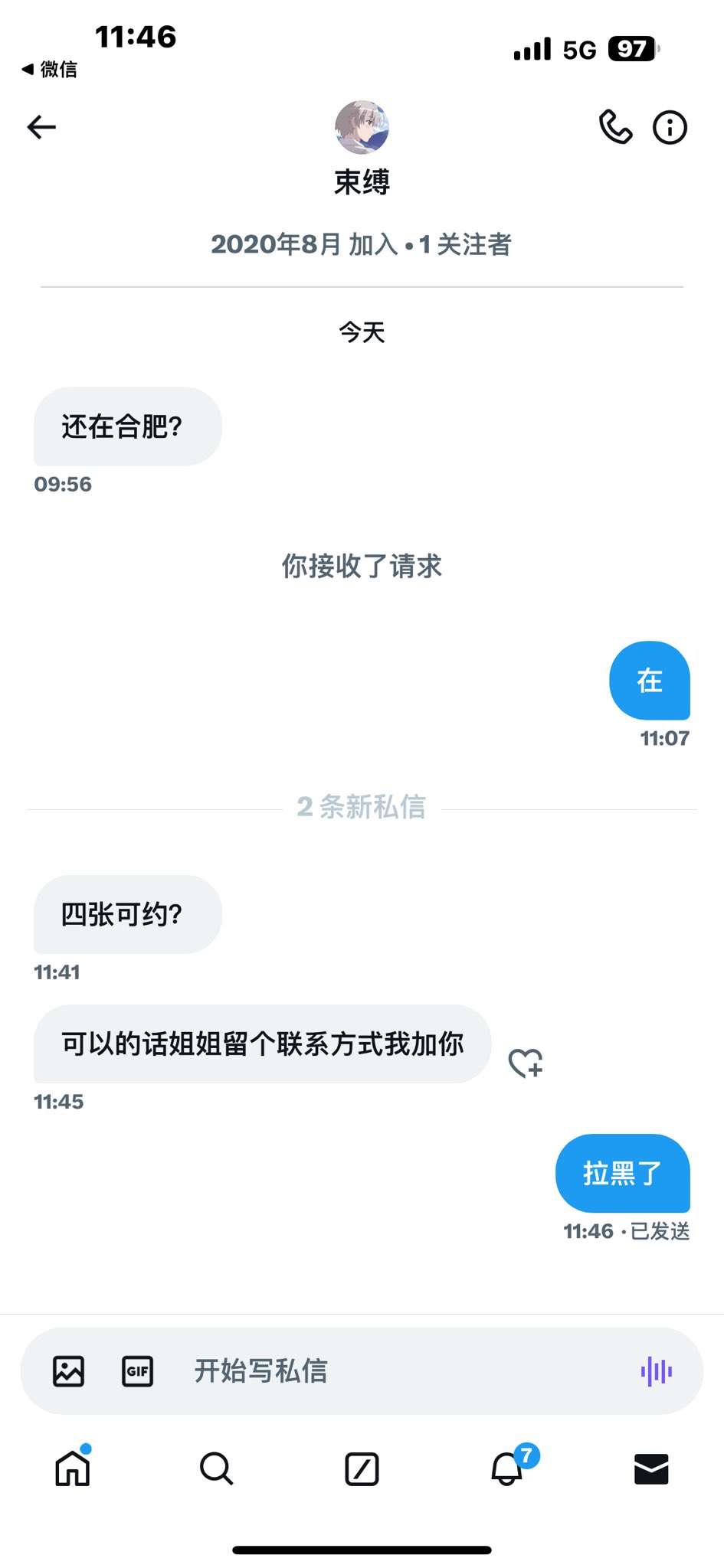Add a reaction to the 联系方式 message
Viewport: 724px width, 1568px height.
coord(526,1063)
